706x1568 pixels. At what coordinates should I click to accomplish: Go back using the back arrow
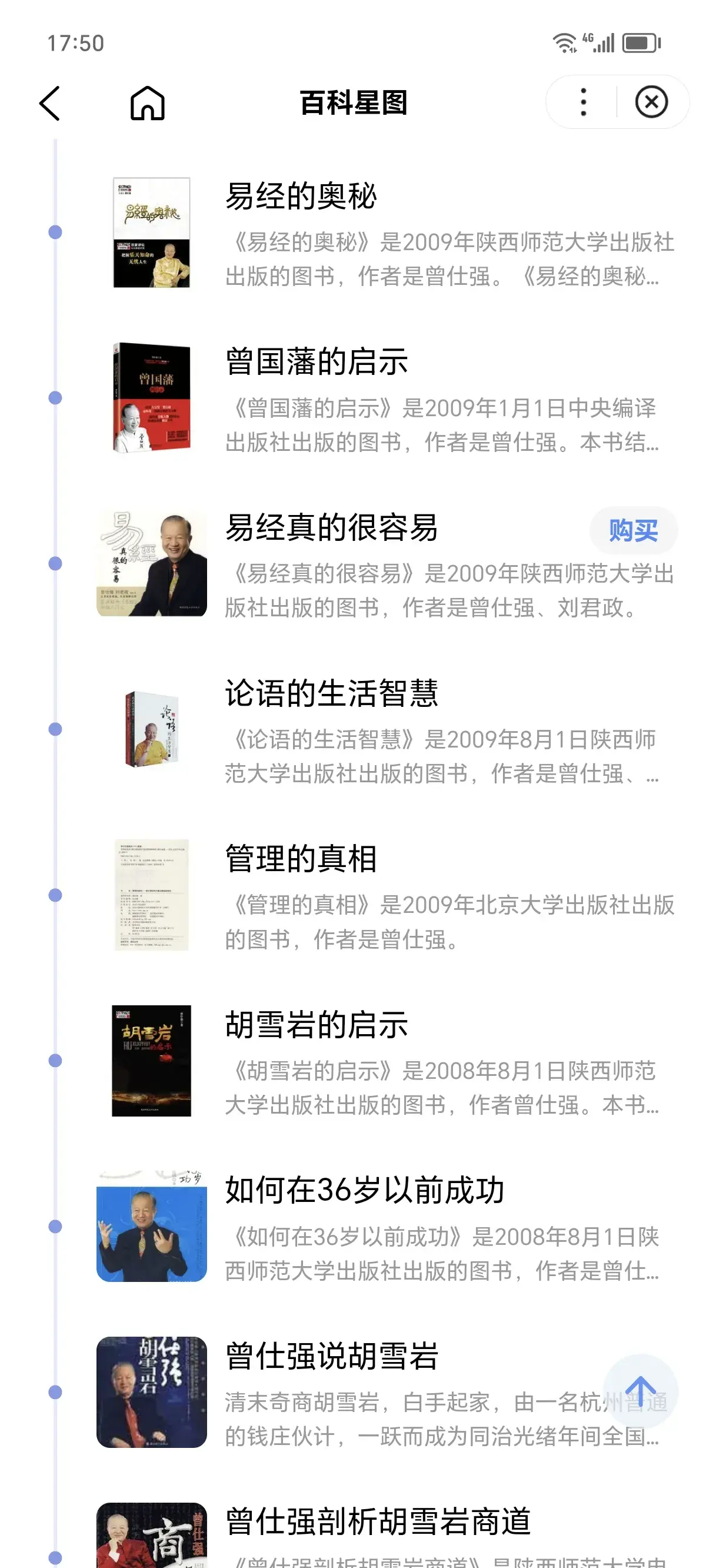(50, 103)
